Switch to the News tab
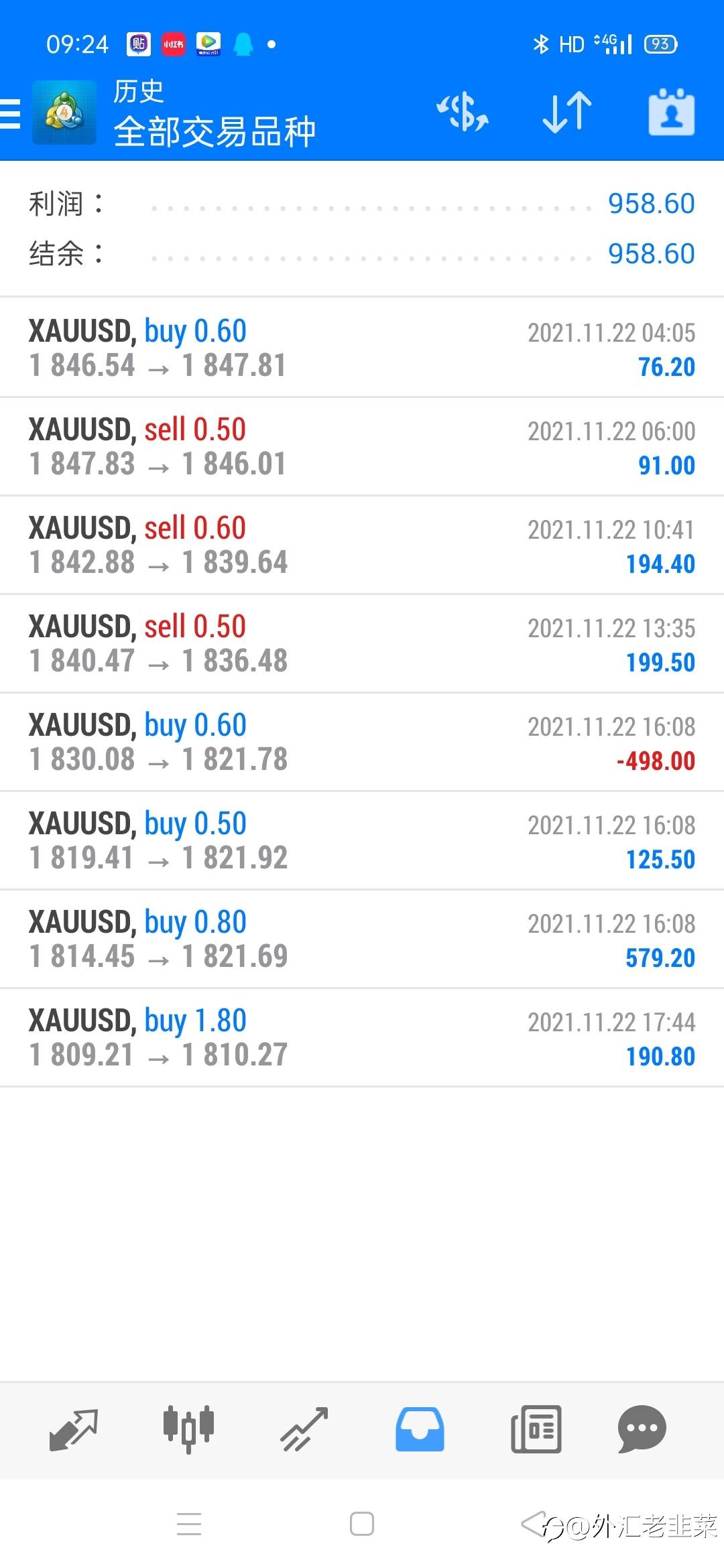Screen dimensions: 724x1568 [x=536, y=1429]
